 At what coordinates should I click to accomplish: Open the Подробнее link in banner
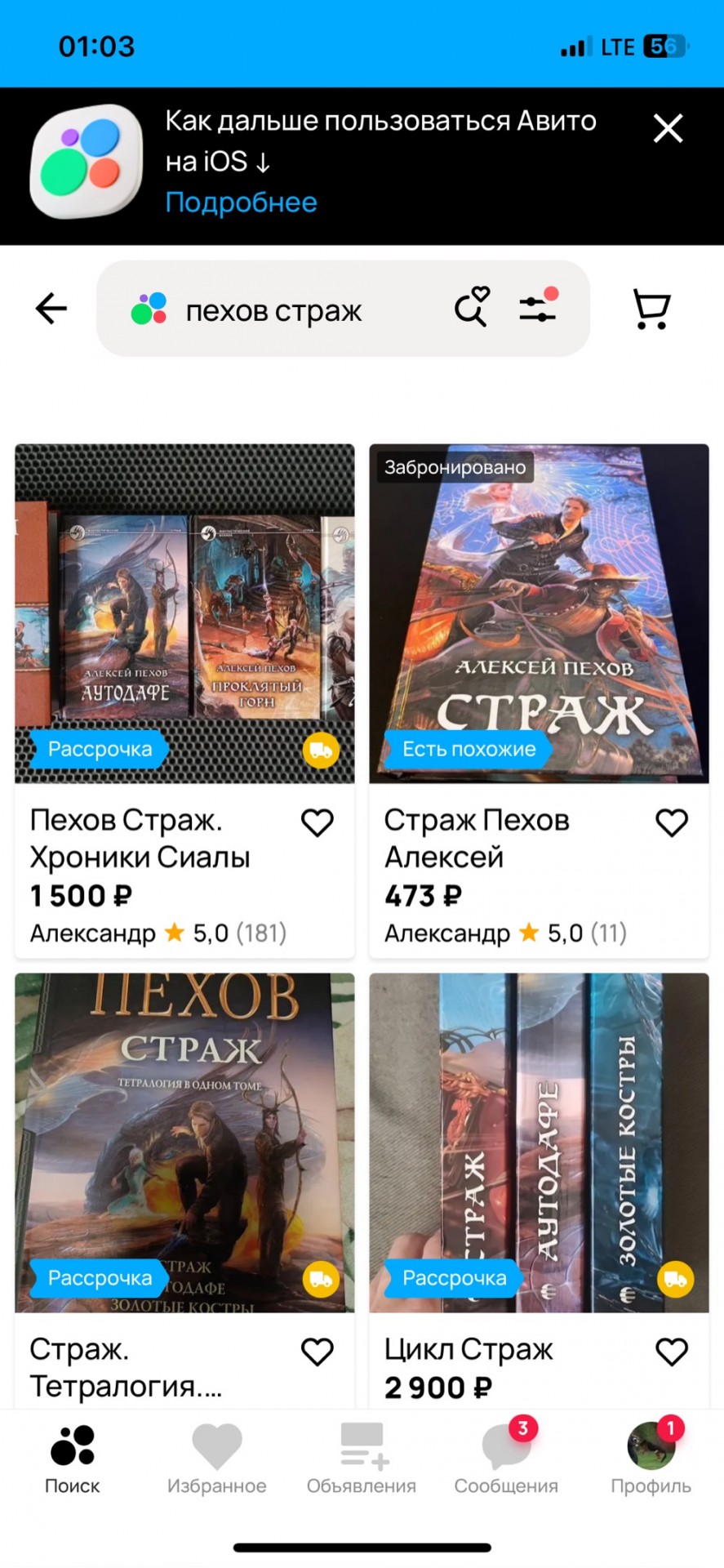pyautogui.click(x=241, y=203)
